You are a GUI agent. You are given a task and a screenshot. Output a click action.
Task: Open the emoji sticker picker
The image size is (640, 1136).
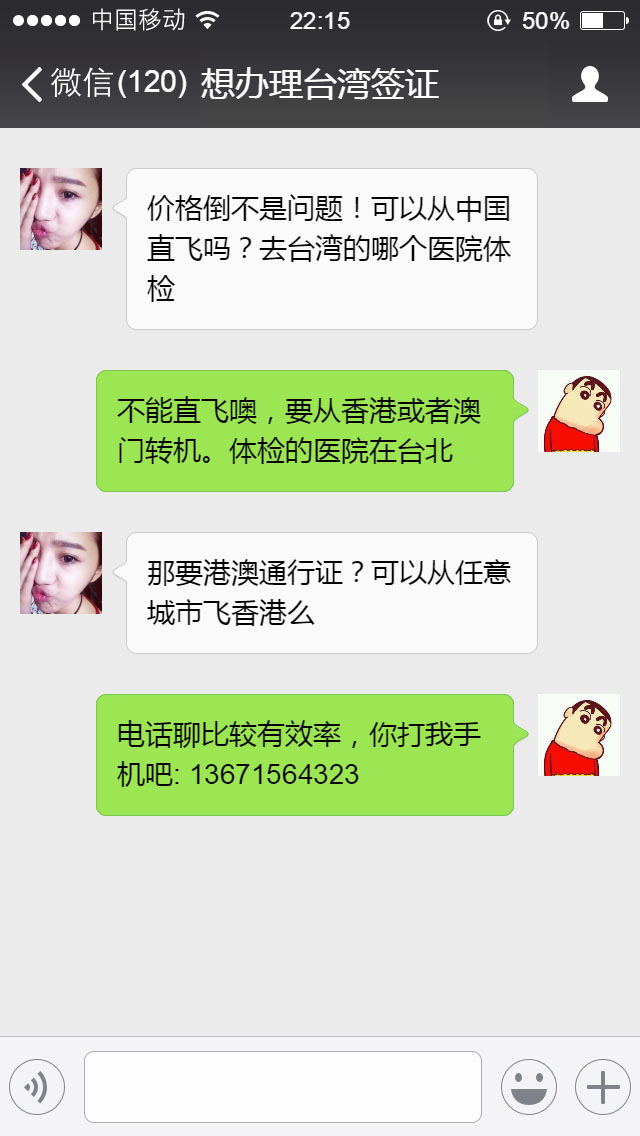pos(528,1086)
